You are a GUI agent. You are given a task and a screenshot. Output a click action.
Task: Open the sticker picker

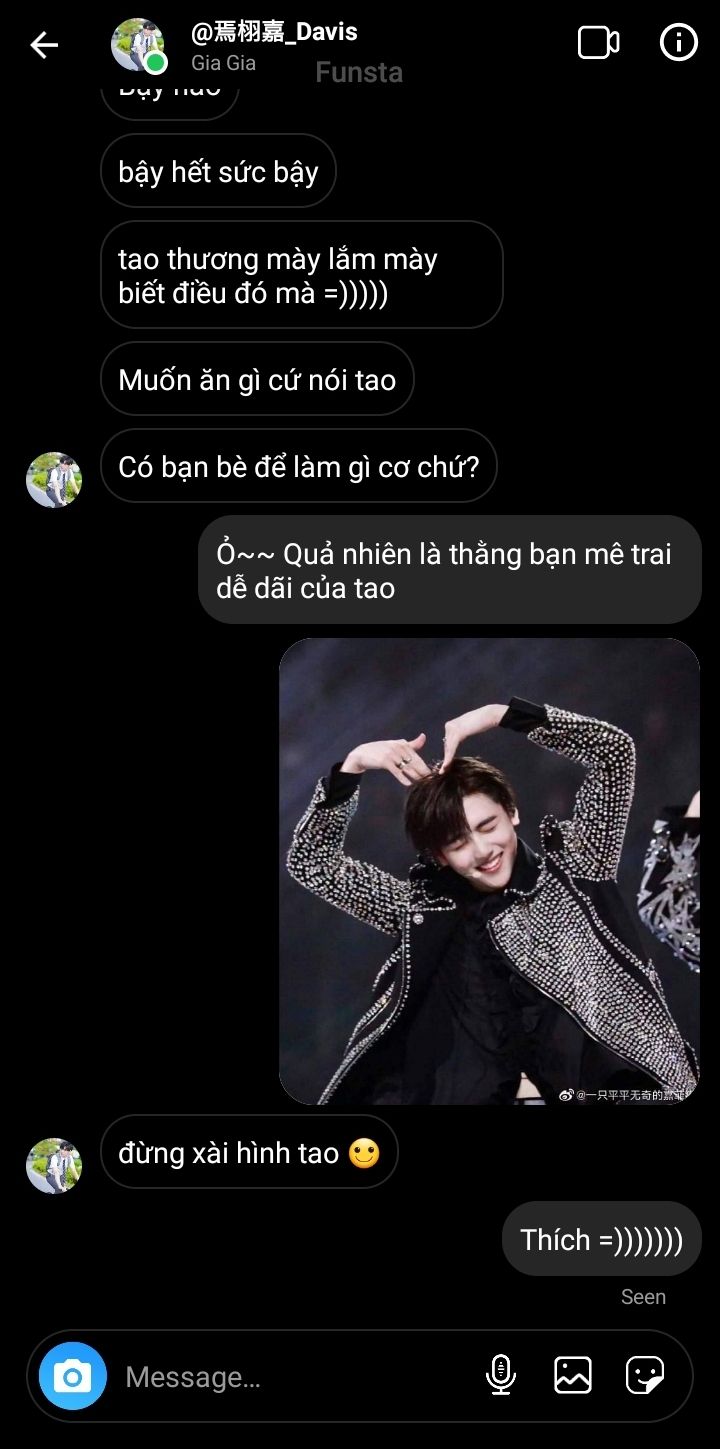[x=645, y=1375]
